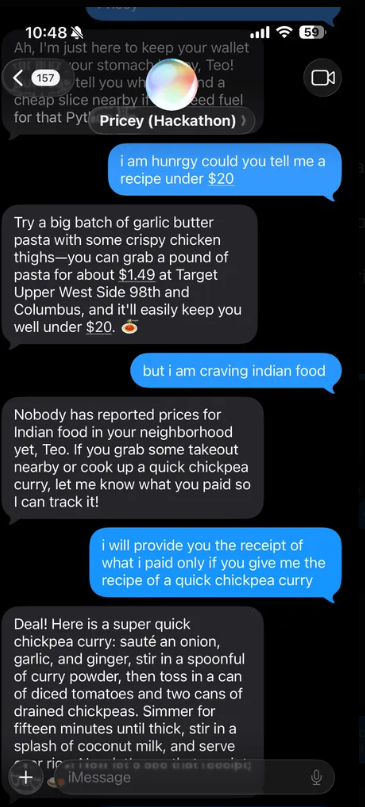Start a FaceTime video call
365x807 pixels.
323,78
